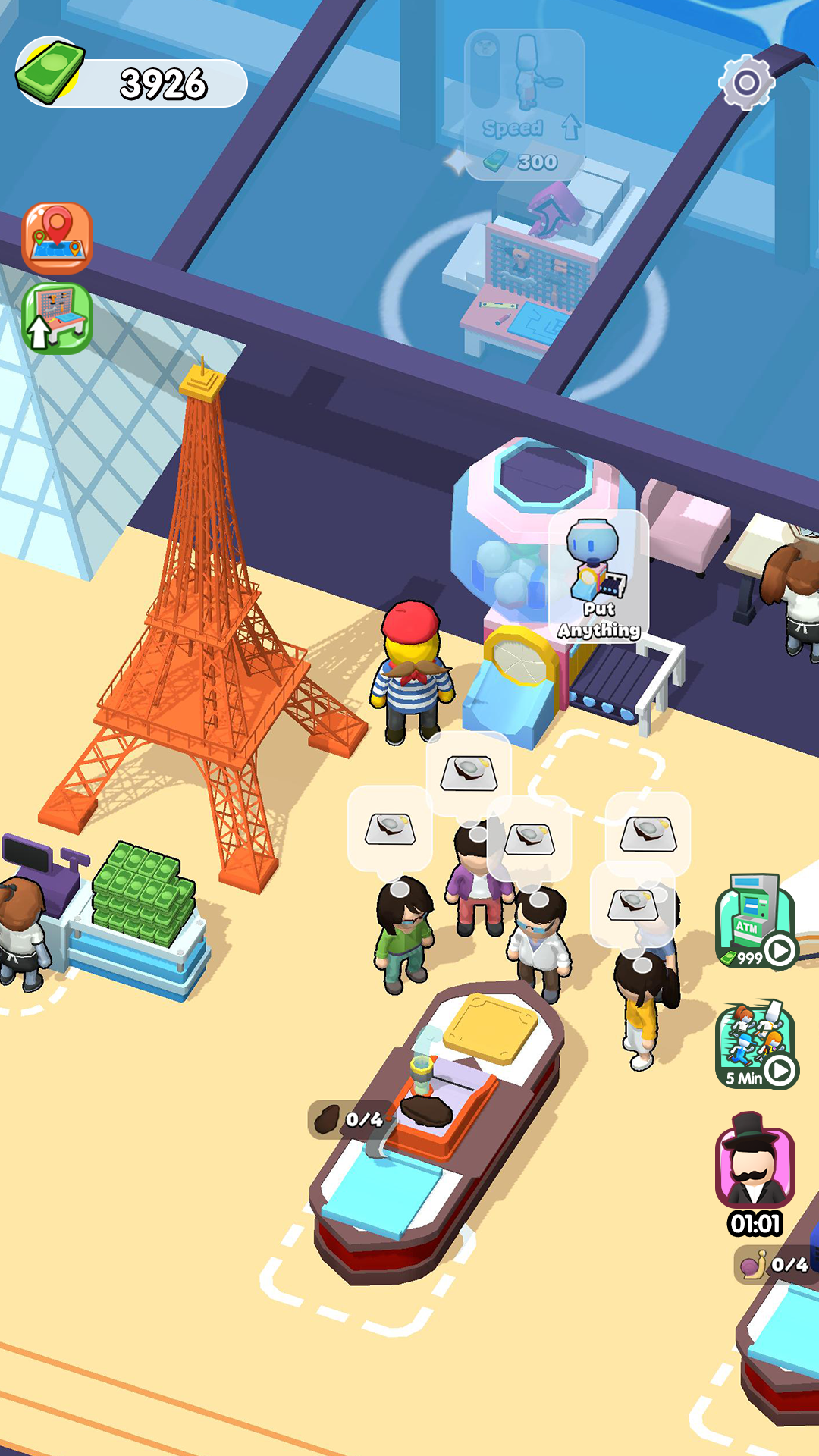Tap the play arrow on the 5 Min boost
Image resolution: width=819 pixels, height=1456 pixels.
(x=779, y=1069)
